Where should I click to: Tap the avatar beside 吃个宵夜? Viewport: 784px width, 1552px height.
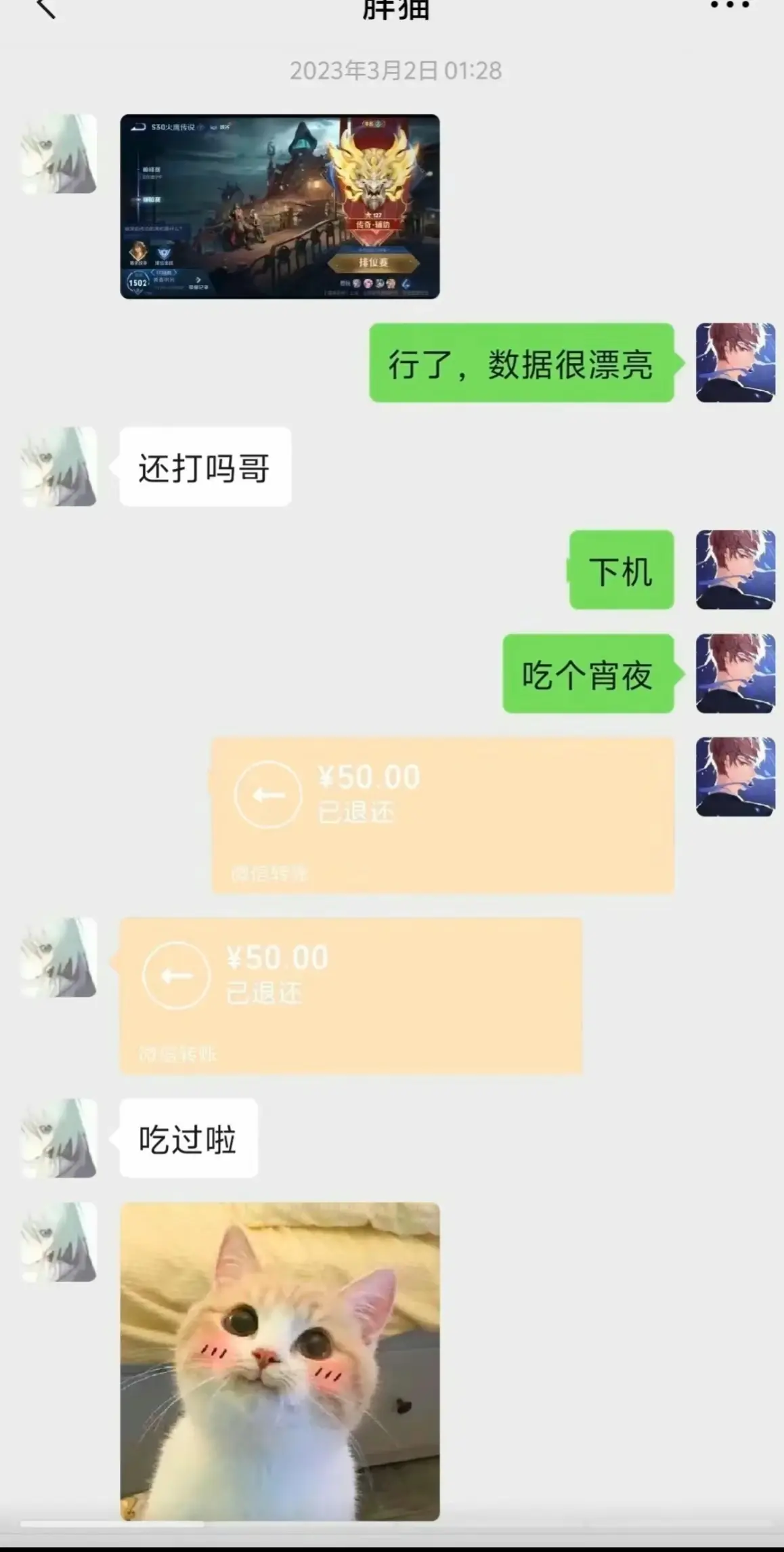point(735,673)
